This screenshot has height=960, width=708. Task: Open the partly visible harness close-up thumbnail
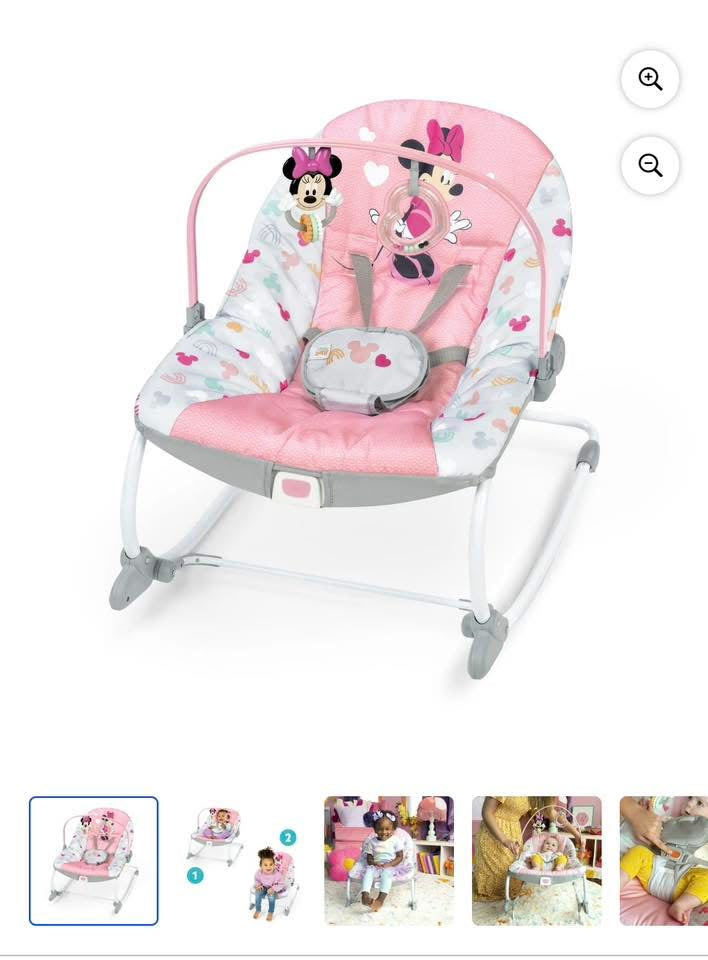click(664, 860)
